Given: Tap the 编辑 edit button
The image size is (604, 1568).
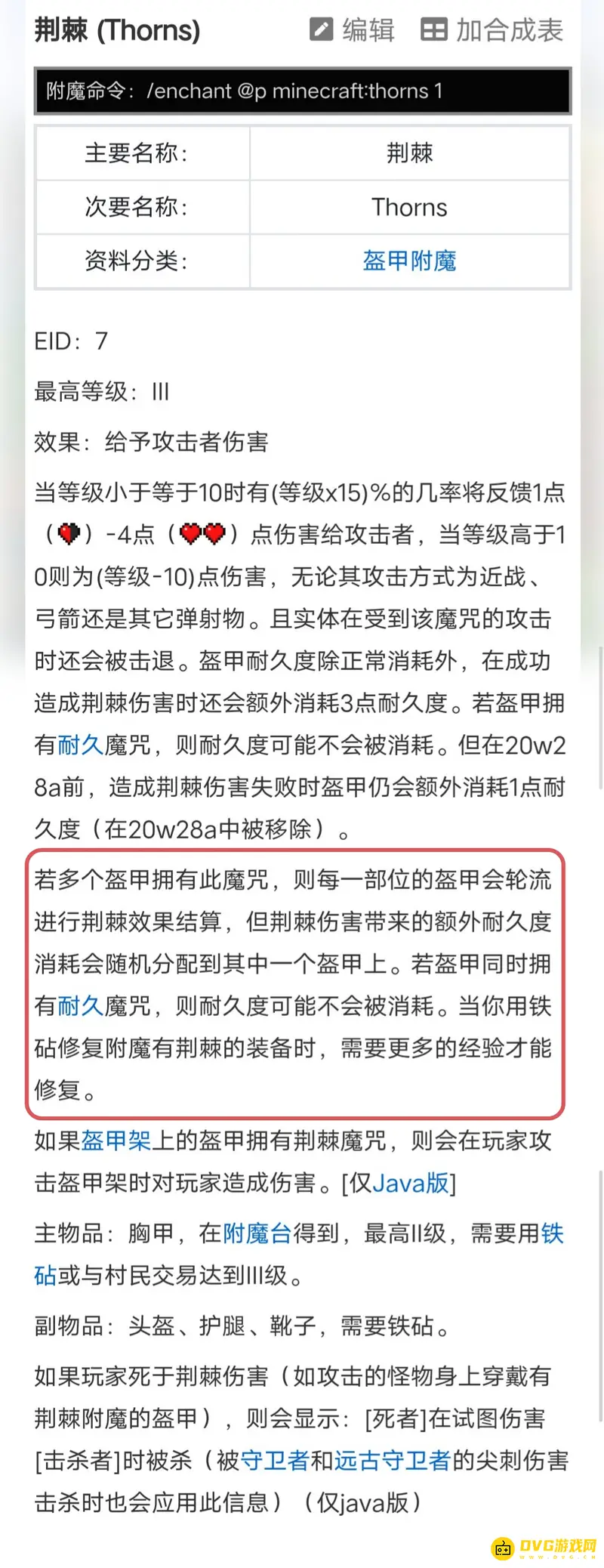Looking at the screenshot, I should pyautogui.click(x=353, y=30).
